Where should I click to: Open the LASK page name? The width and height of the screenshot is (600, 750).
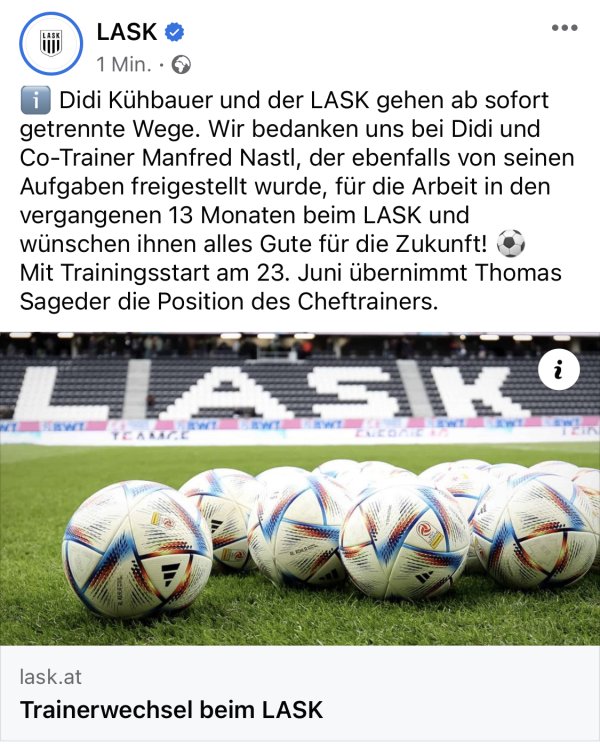[127, 31]
